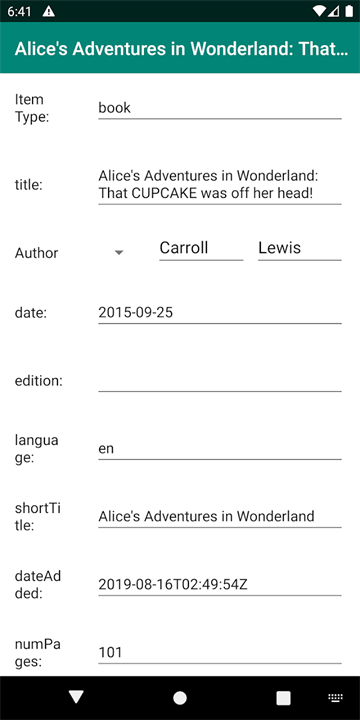The height and width of the screenshot is (720, 360).
Task: Edit the author last name Carroll
Action: click(x=201, y=248)
